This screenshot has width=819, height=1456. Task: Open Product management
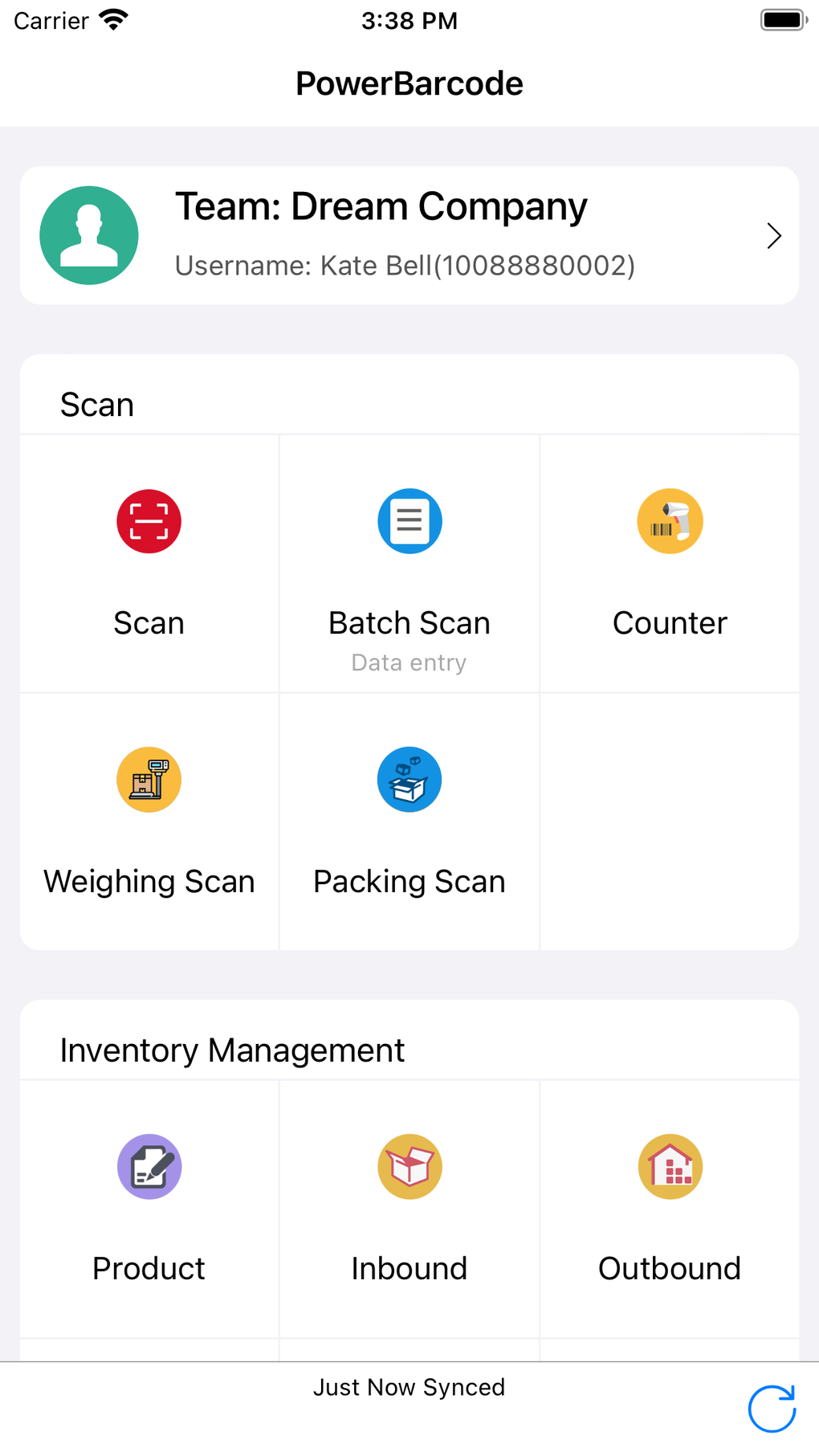click(x=149, y=1208)
